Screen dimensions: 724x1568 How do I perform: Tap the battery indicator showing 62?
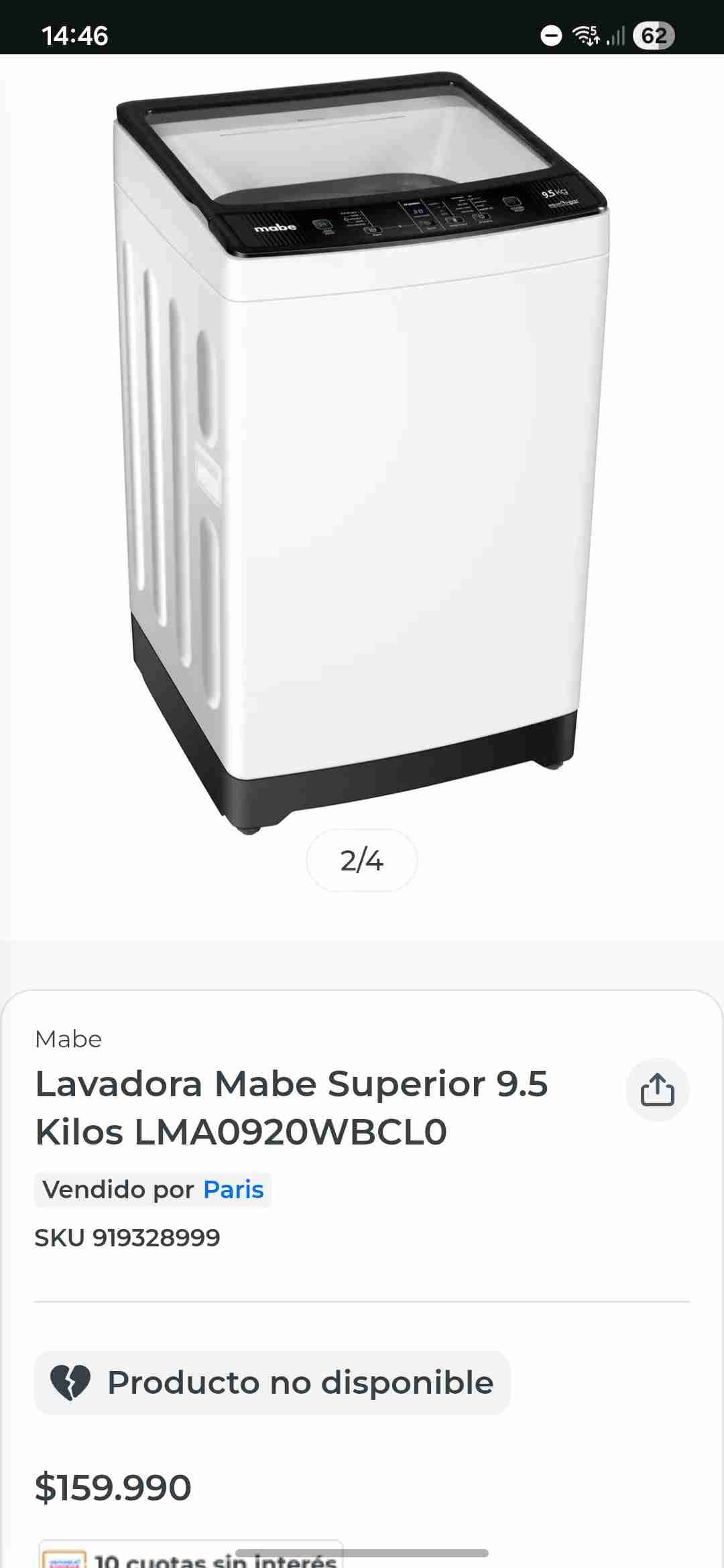tap(654, 37)
